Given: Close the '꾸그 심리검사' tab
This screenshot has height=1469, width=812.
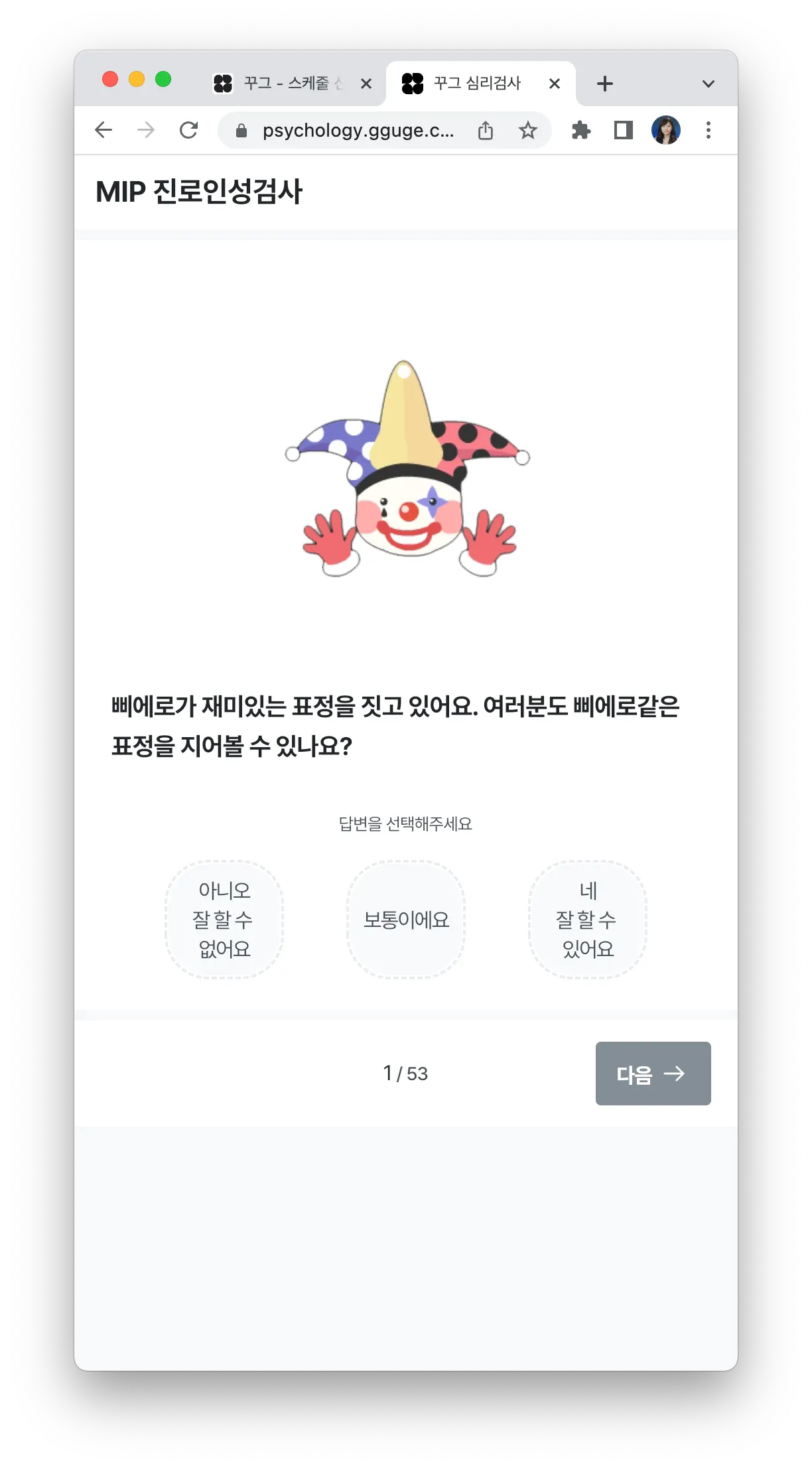Looking at the screenshot, I should click(555, 84).
